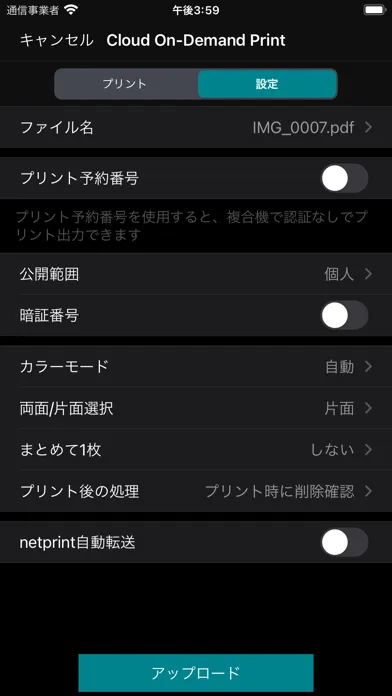Change 両面/片面選択 setting
The width and height of the screenshot is (392, 696).
[x=196, y=408]
